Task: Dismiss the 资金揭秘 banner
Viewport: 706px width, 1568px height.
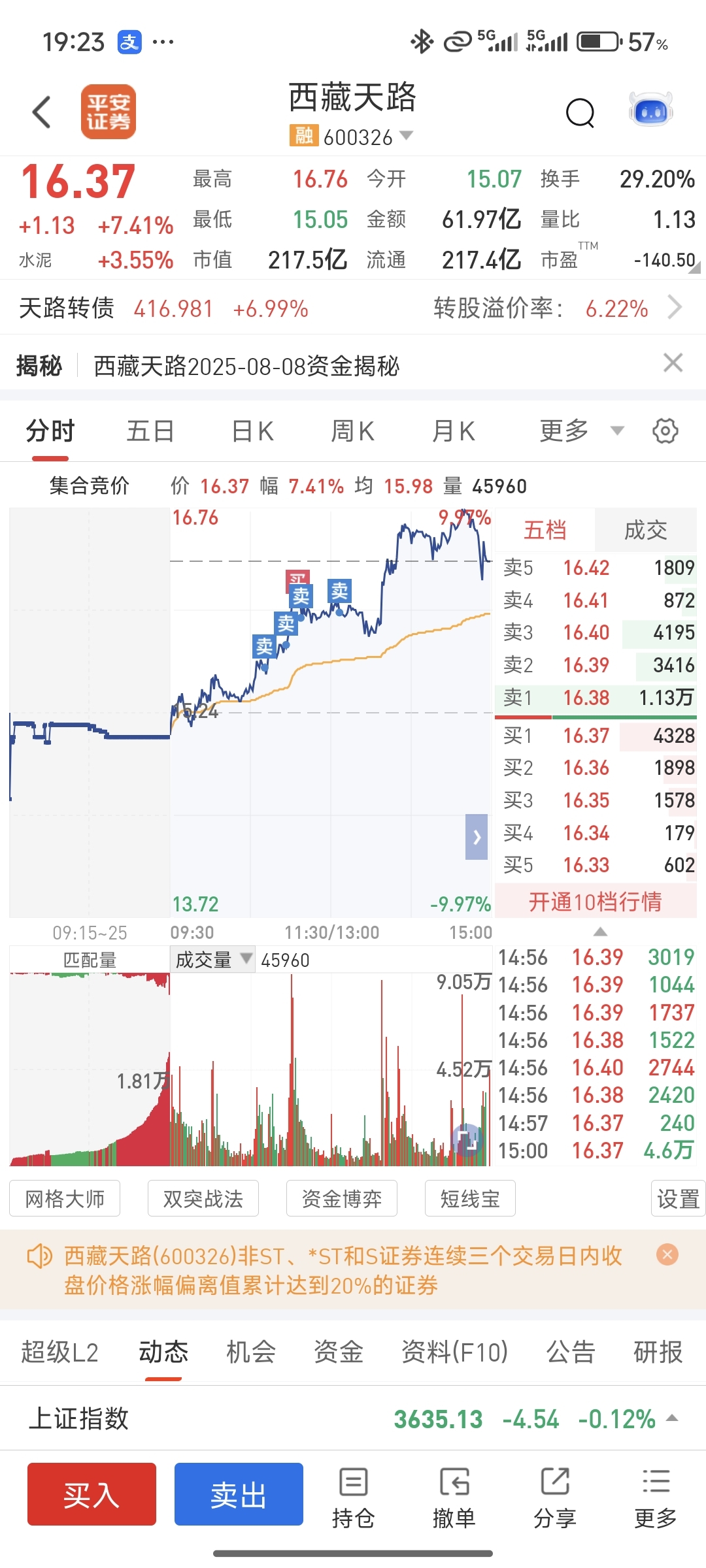Action: click(x=673, y=363)
